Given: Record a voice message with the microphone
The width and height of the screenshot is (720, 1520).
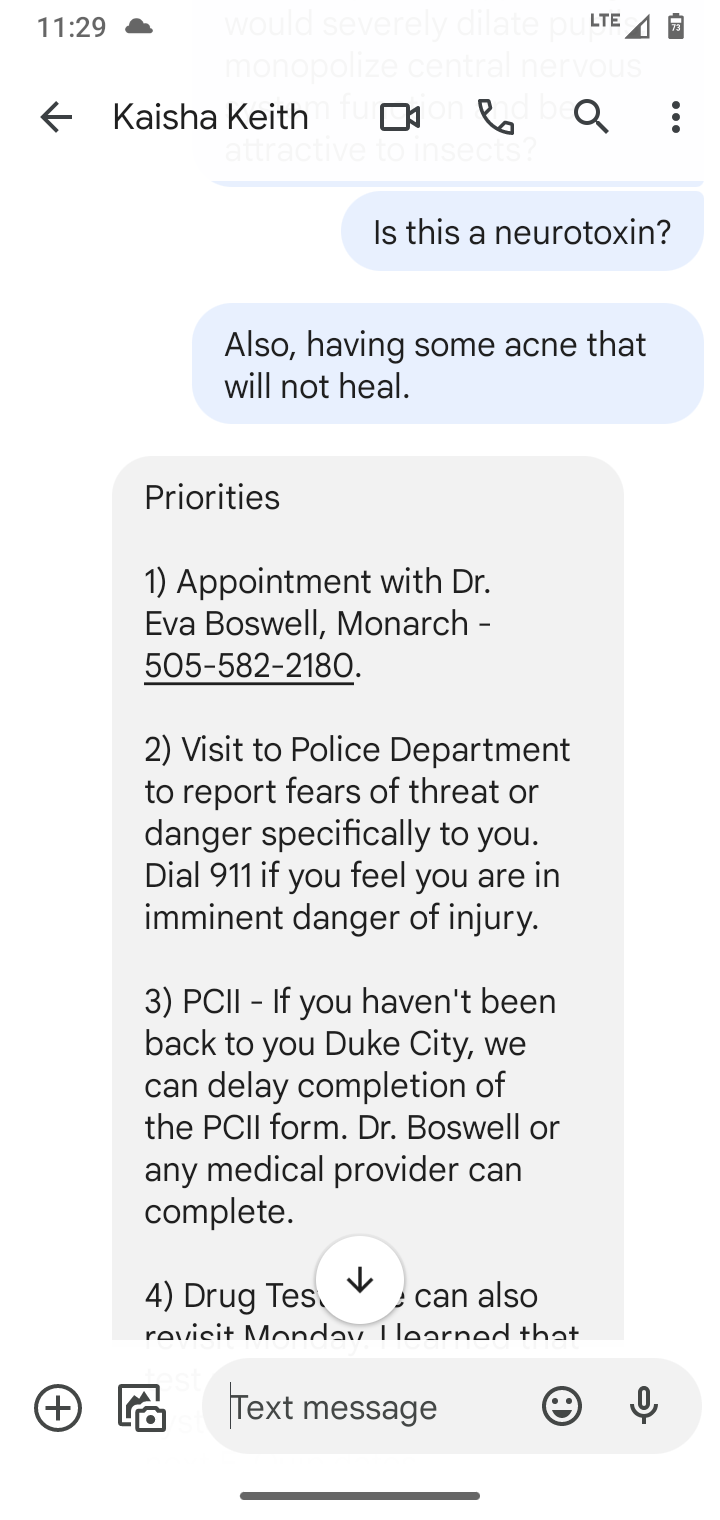Looking at the screenshot, I should [x=645, y=1407].
